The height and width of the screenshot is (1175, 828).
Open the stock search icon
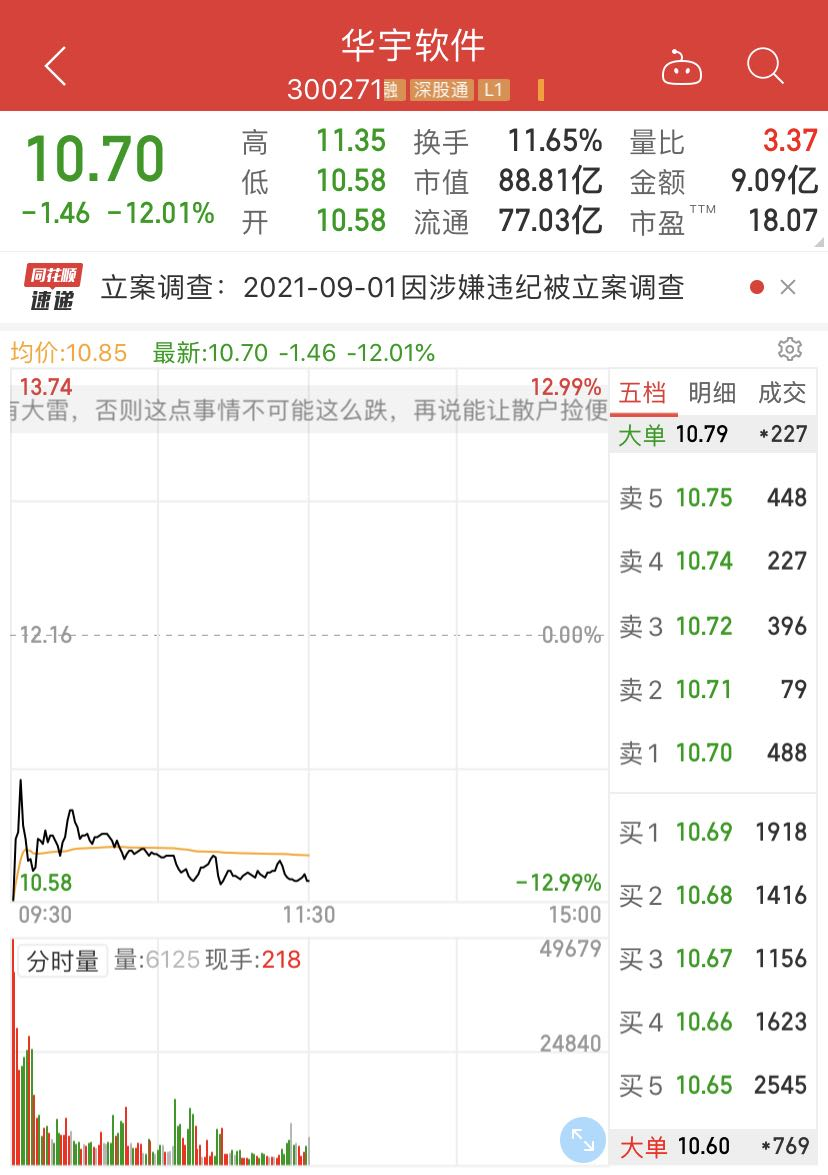pos(765,67)
